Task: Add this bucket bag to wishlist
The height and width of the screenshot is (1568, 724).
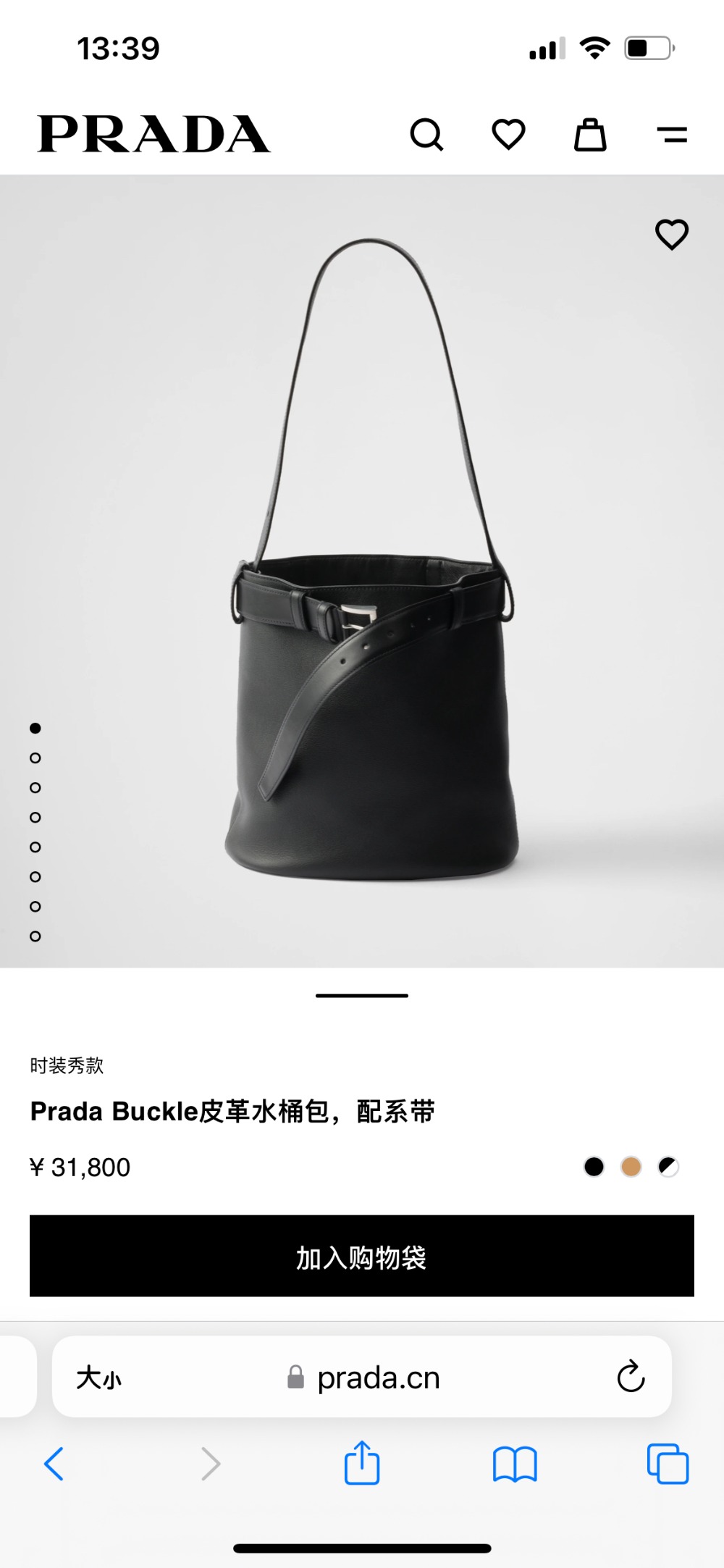Action: (x=671, y=235)
